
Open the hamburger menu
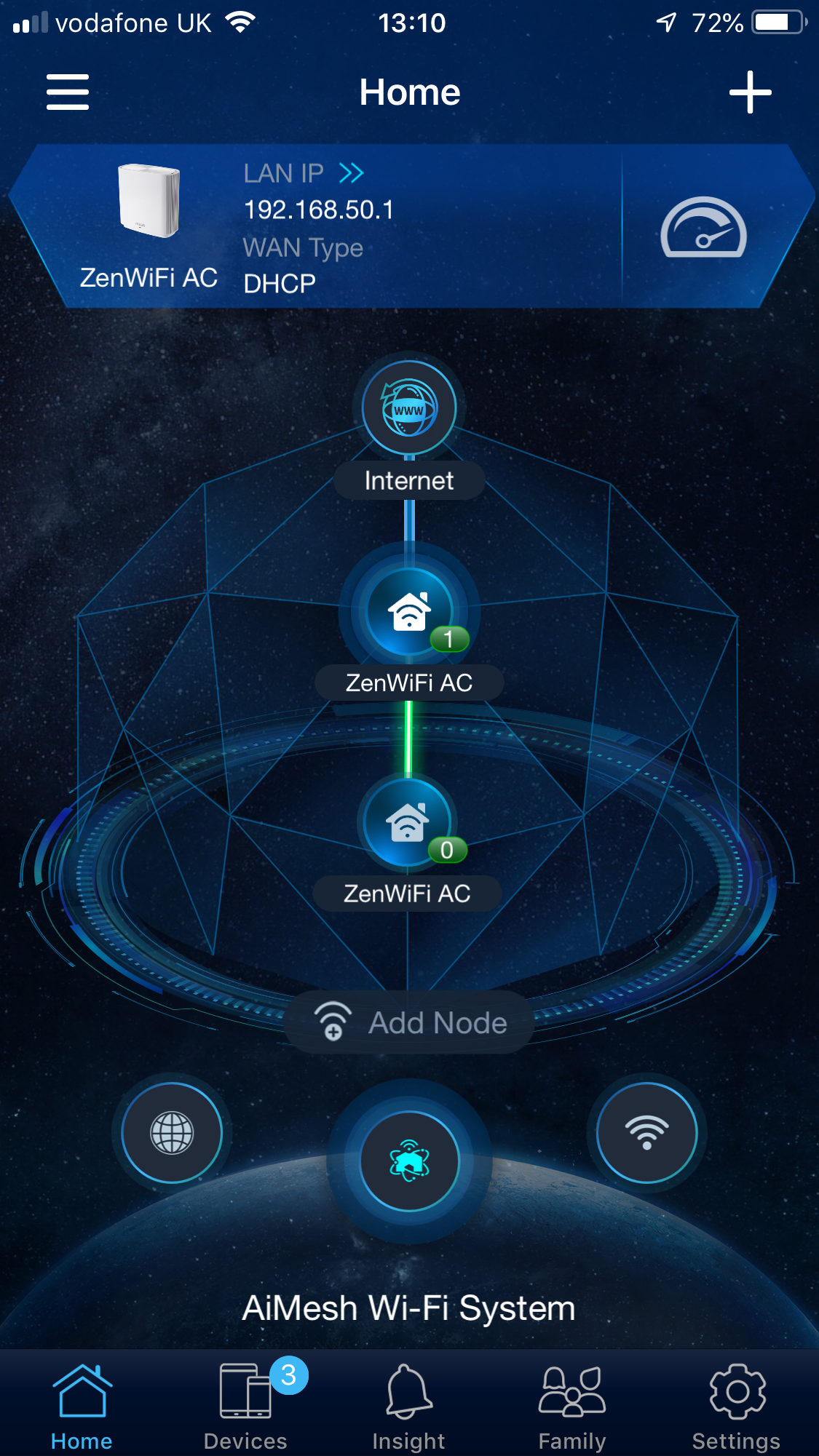click(x=68, y=92)
